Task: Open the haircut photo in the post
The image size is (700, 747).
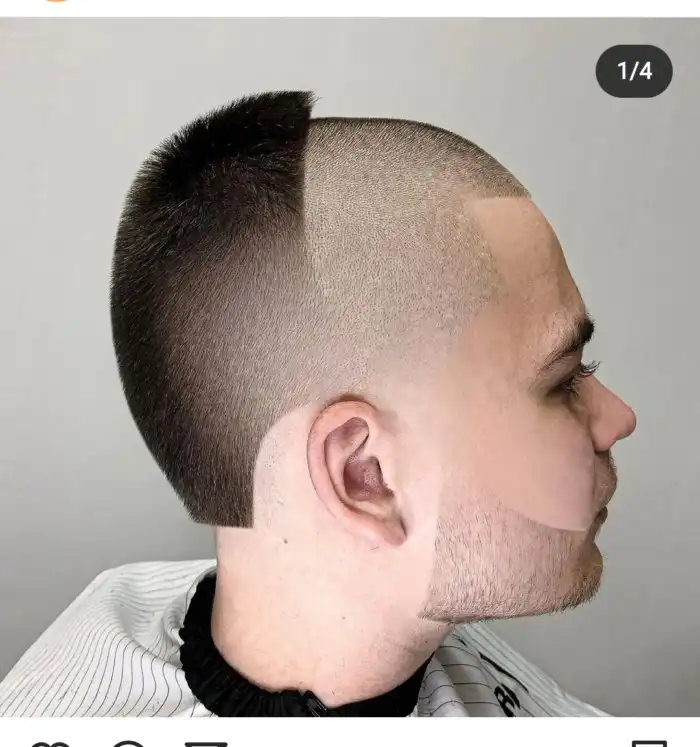Action: (x=350, y=370)
